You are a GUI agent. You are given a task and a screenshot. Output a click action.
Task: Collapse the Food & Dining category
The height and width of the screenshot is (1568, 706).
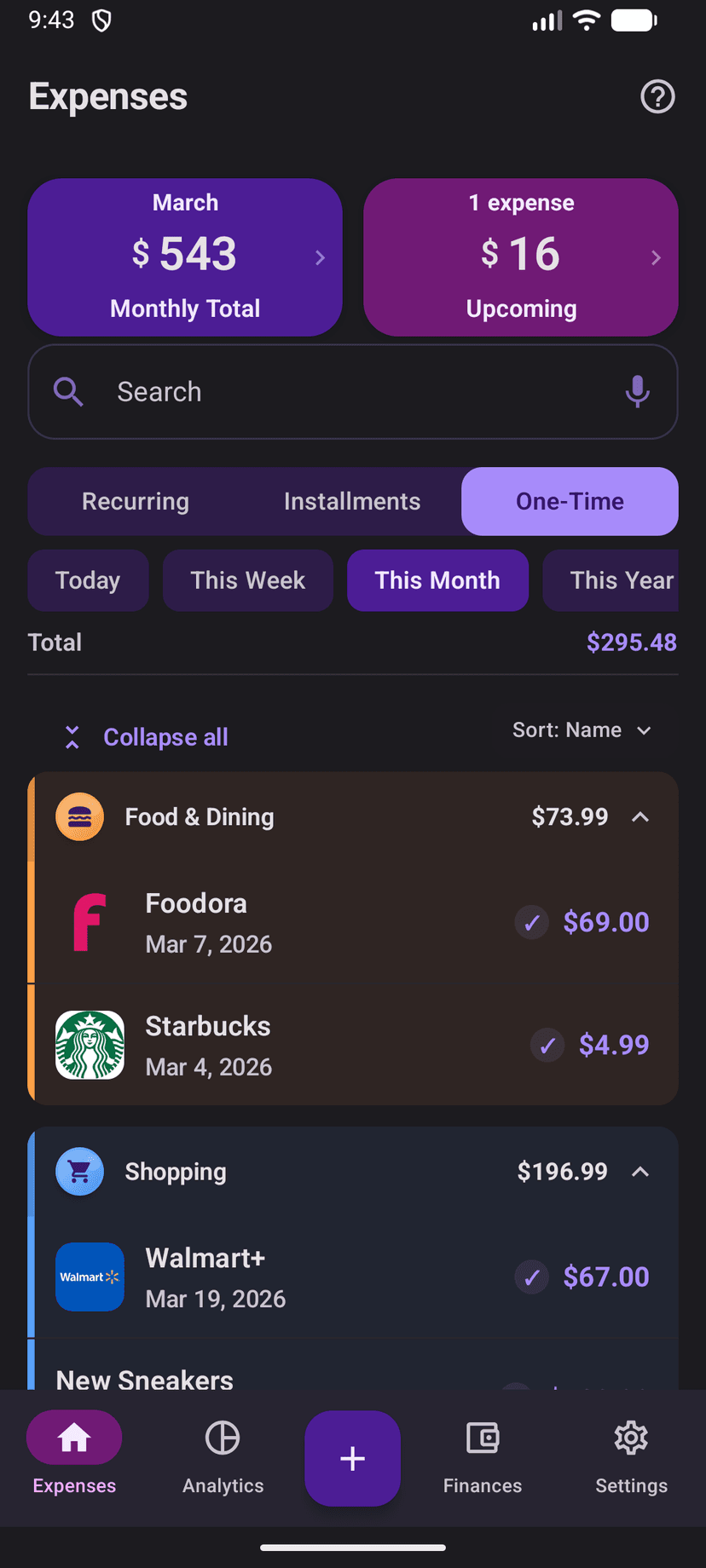pos(640,816)
